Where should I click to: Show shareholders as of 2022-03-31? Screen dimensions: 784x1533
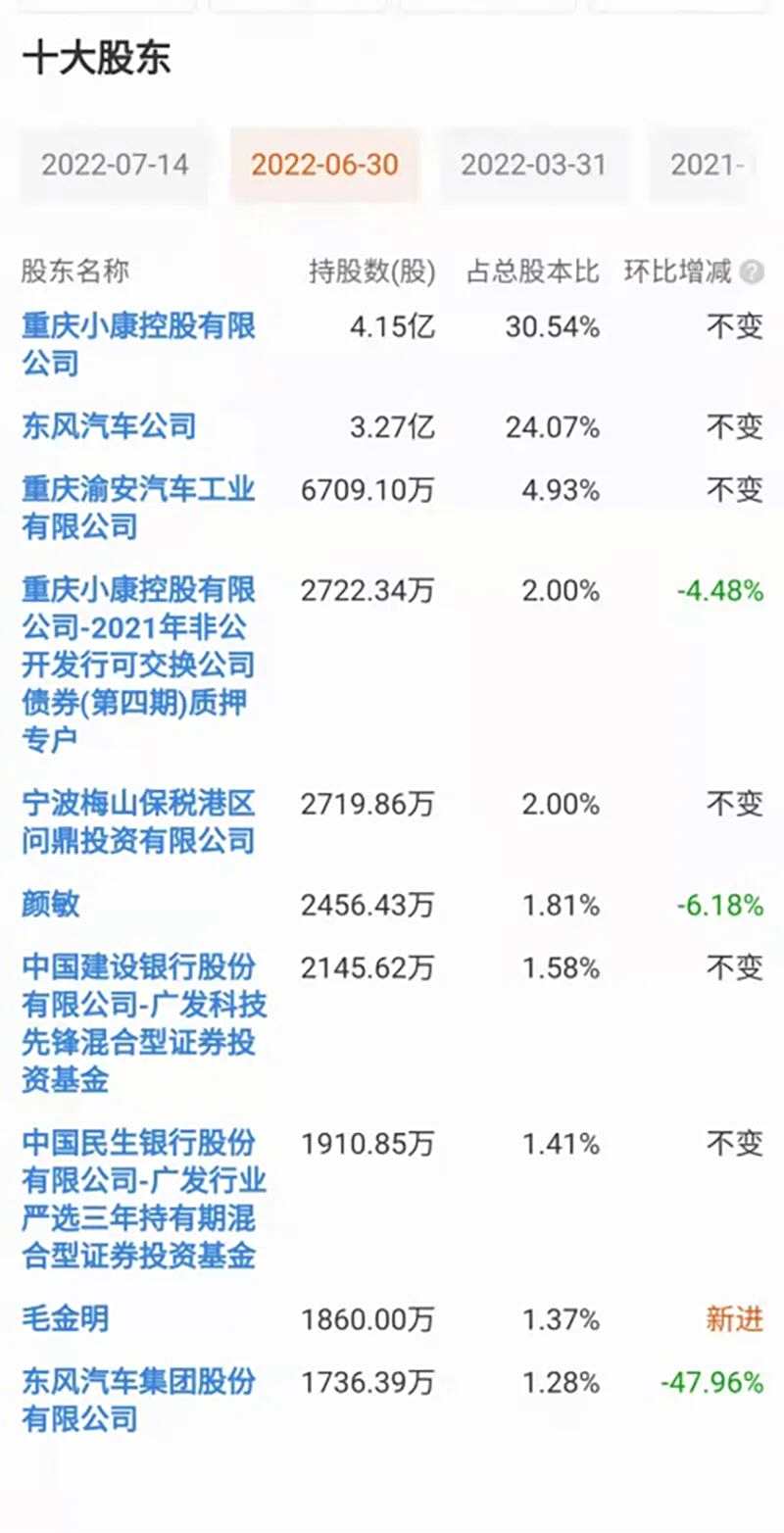point(533,165)
